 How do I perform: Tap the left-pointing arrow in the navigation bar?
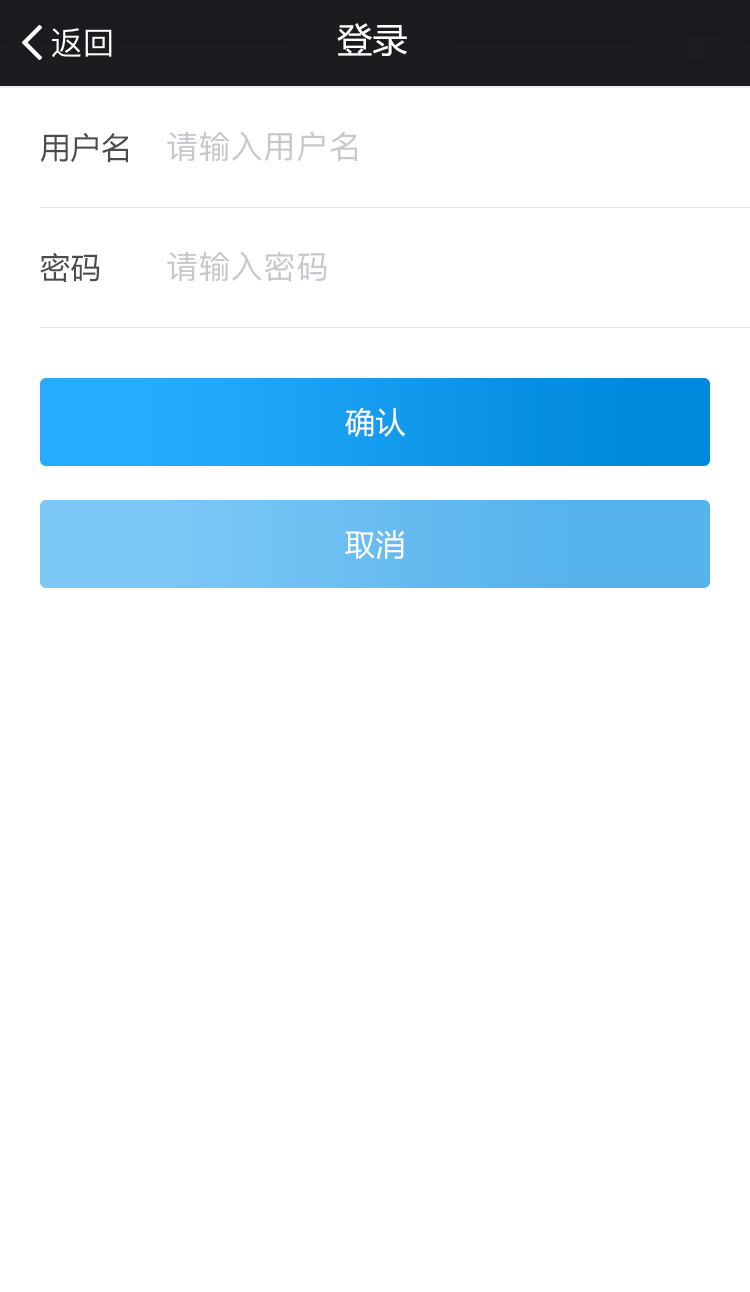[x=29, y=43]
